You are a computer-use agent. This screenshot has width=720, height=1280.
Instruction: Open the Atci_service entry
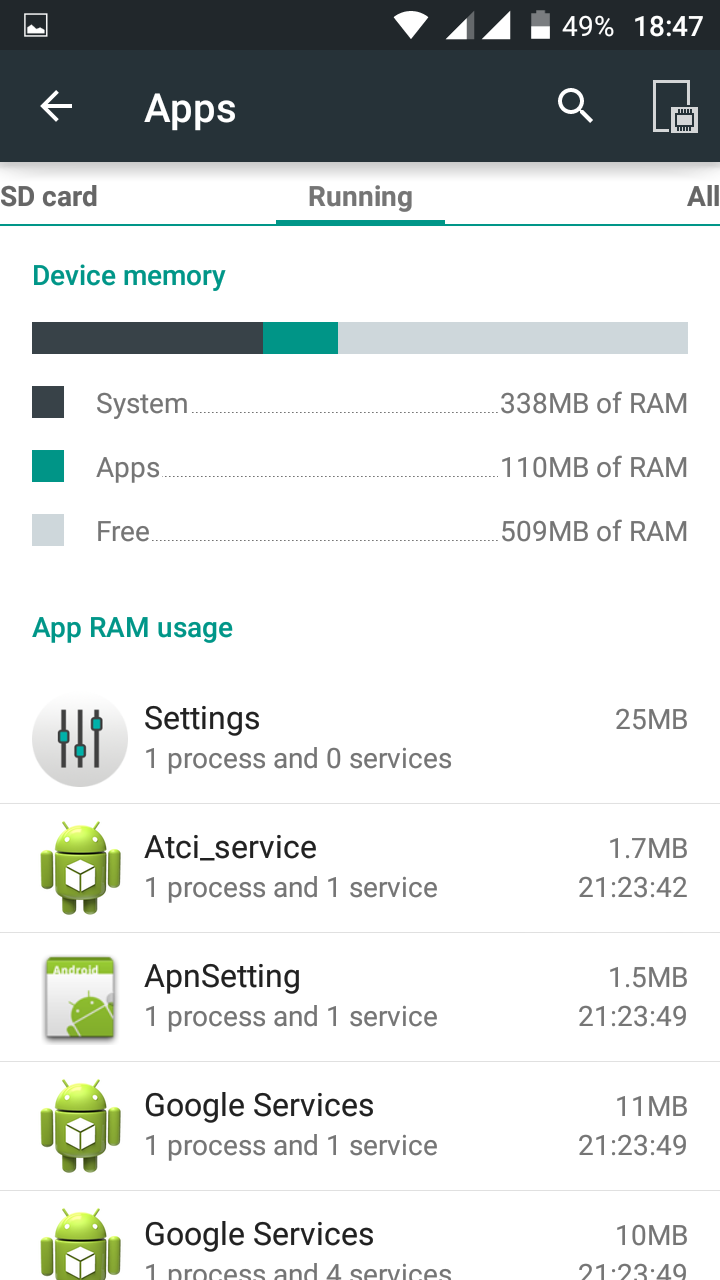coord(360,867)
